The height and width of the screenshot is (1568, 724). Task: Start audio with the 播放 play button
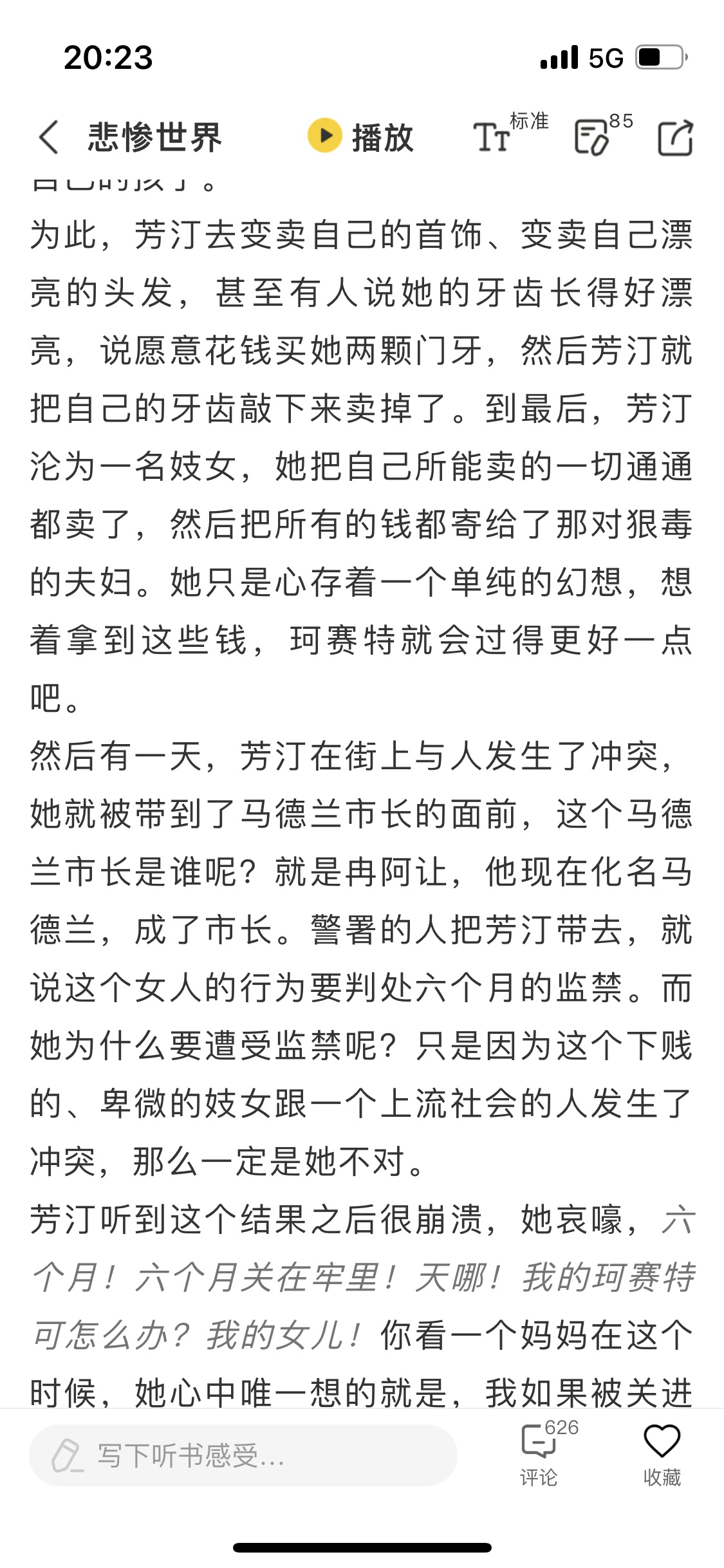pos(360,136)
